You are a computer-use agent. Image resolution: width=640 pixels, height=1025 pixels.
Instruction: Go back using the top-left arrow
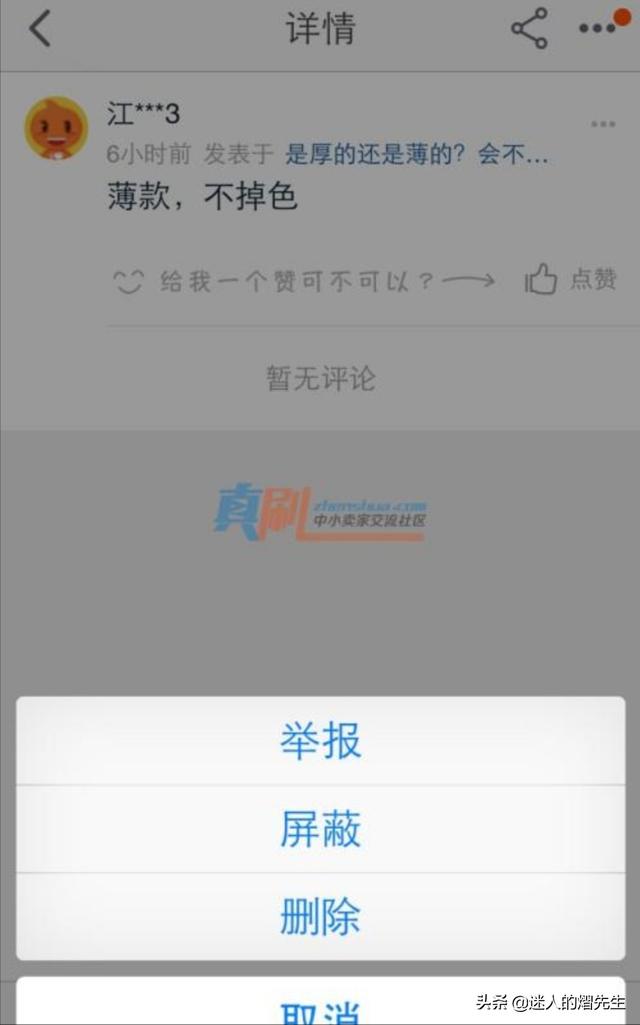point(40,29)
